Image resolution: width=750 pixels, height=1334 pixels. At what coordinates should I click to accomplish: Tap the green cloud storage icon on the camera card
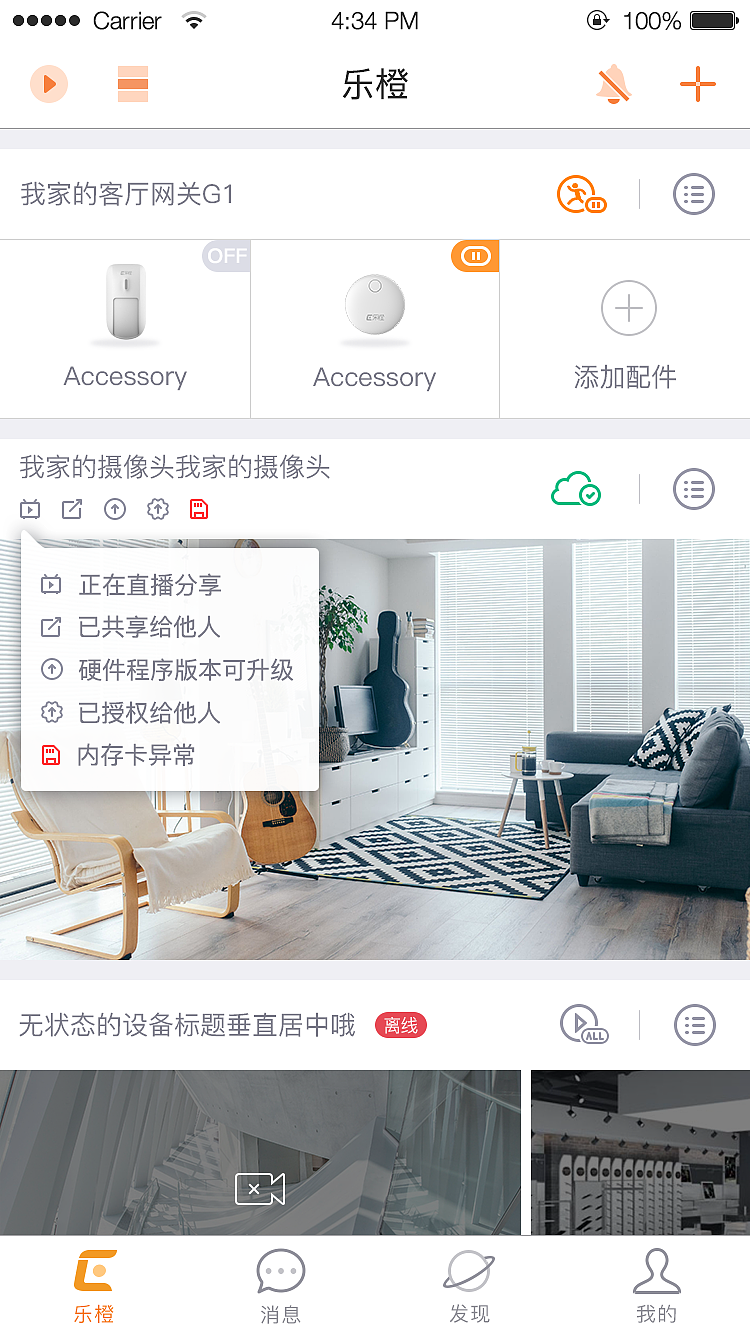(576, 489)
